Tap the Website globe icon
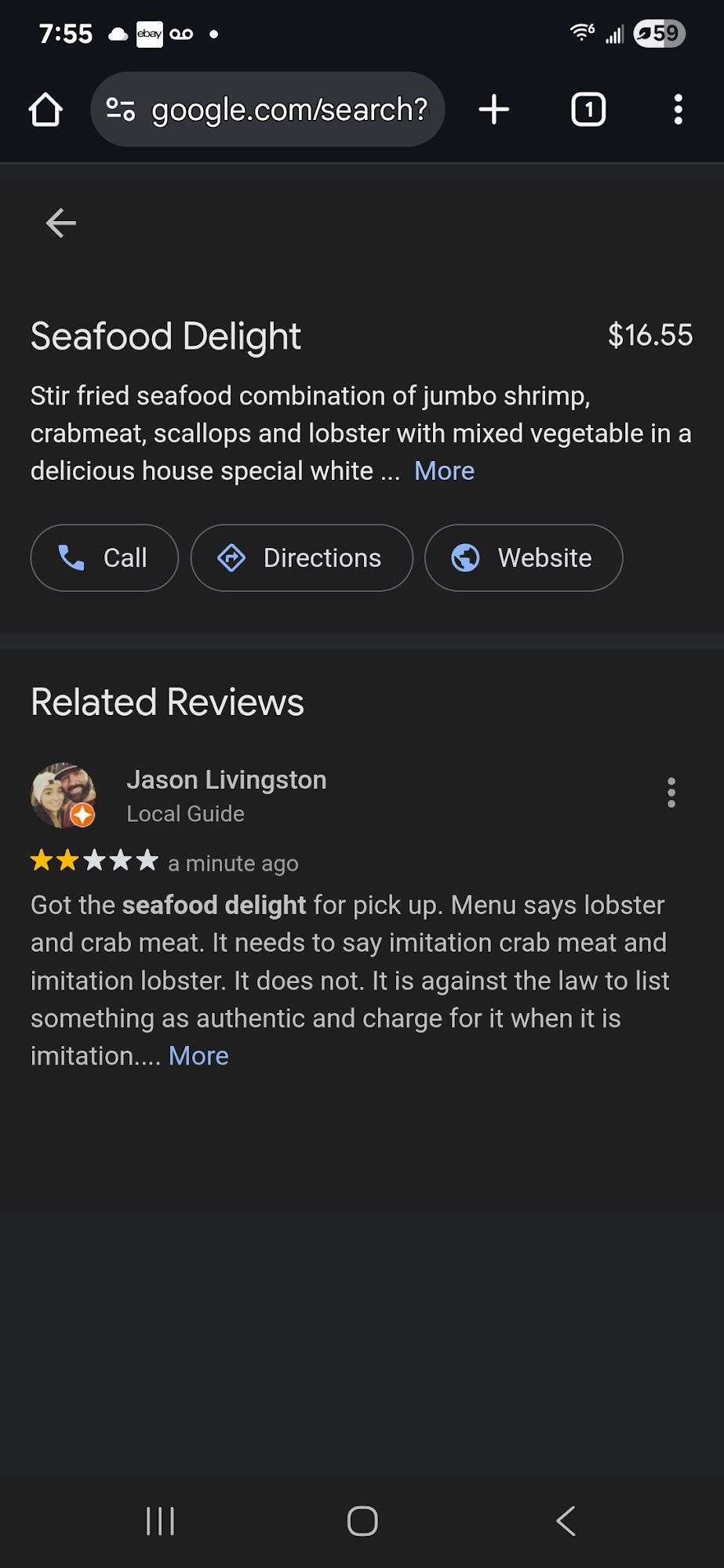 pos(464,557)
